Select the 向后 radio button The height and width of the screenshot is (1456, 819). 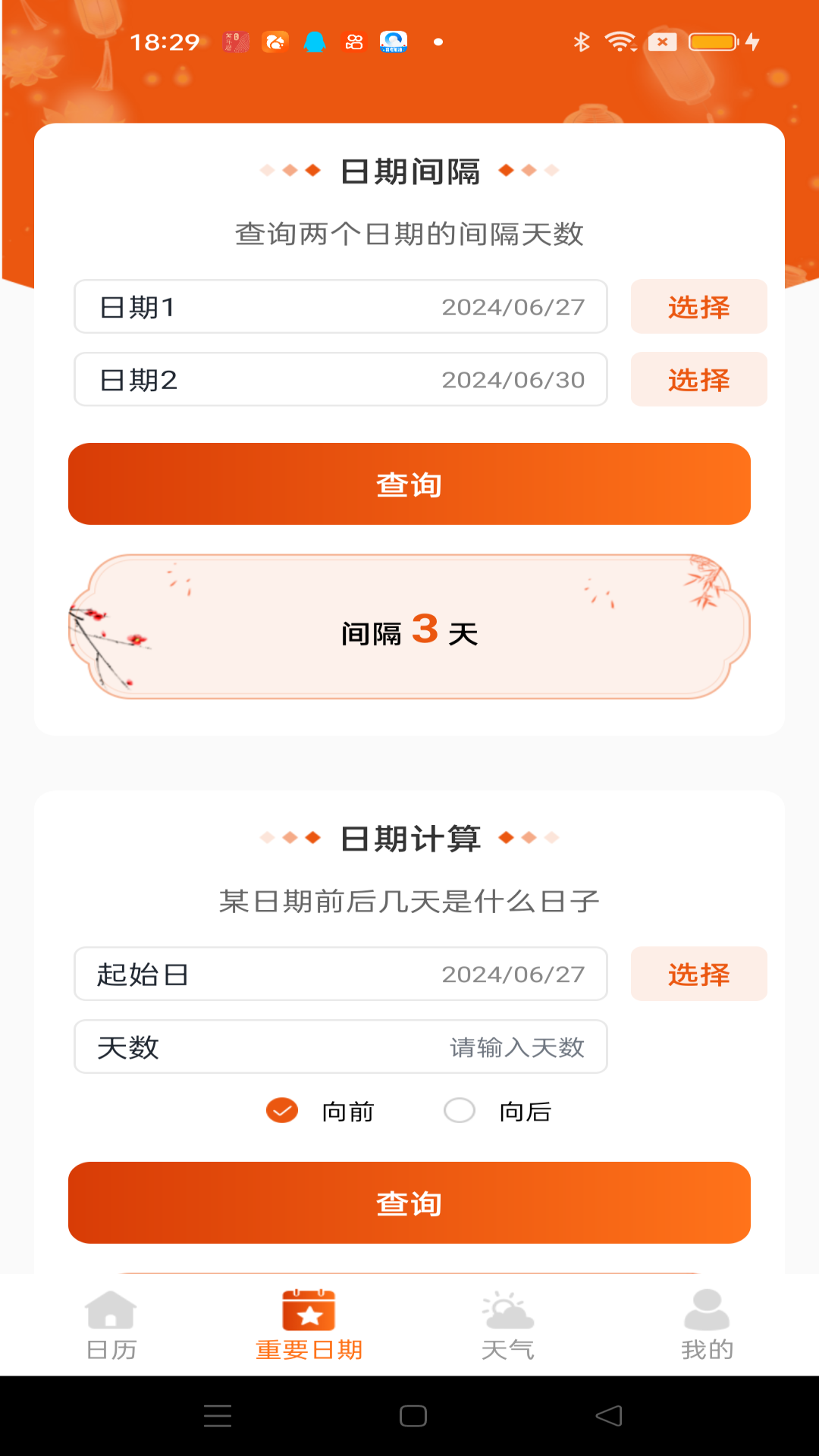pos(459,1110)
